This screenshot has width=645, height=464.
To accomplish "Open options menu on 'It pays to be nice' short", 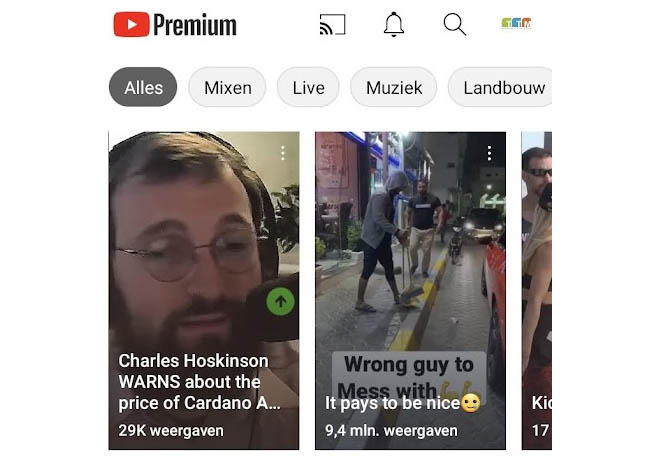I will click(489, 153).
